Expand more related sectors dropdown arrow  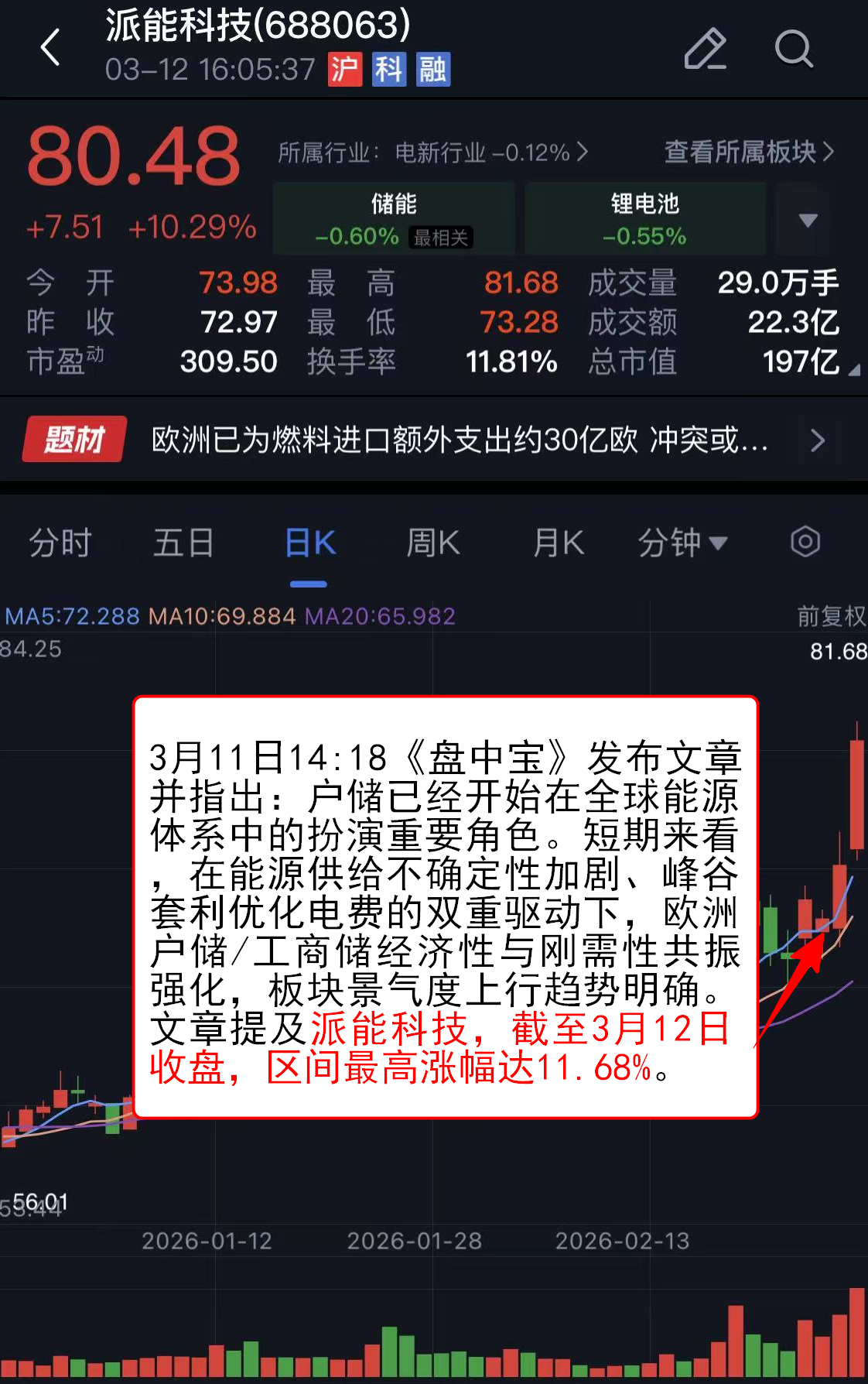(x=808, y=221)
